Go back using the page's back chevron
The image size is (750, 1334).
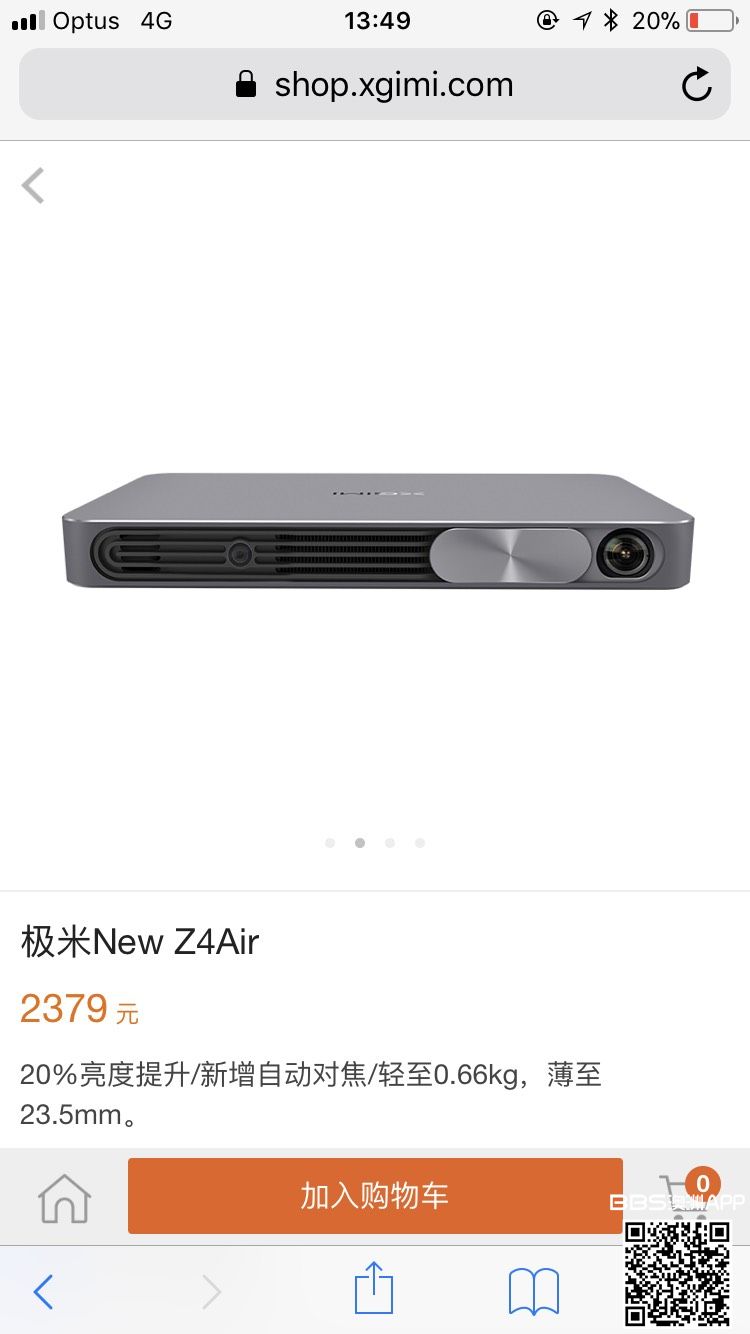click(34, 186)
